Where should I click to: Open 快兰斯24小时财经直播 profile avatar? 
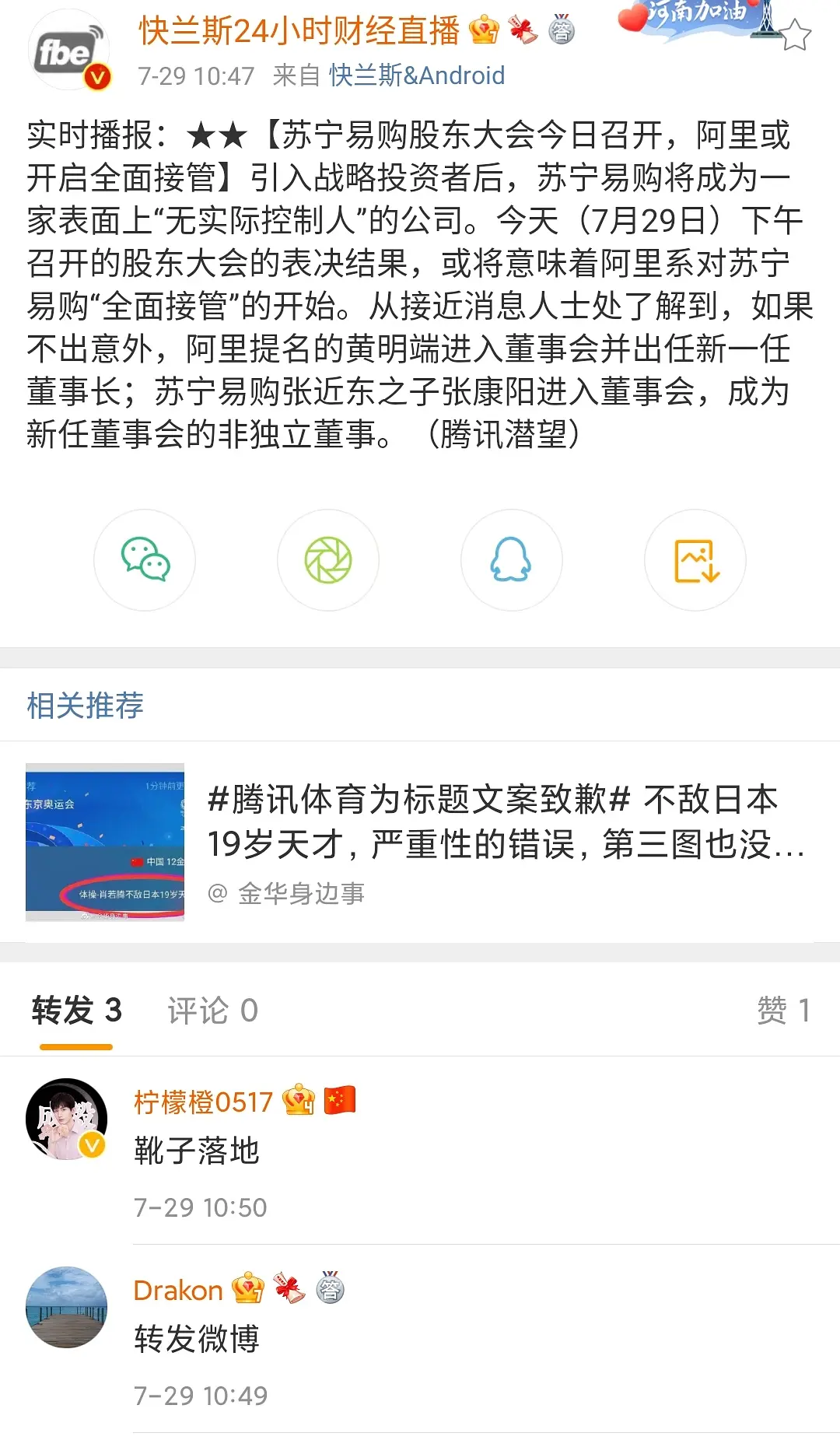[68, 51]
